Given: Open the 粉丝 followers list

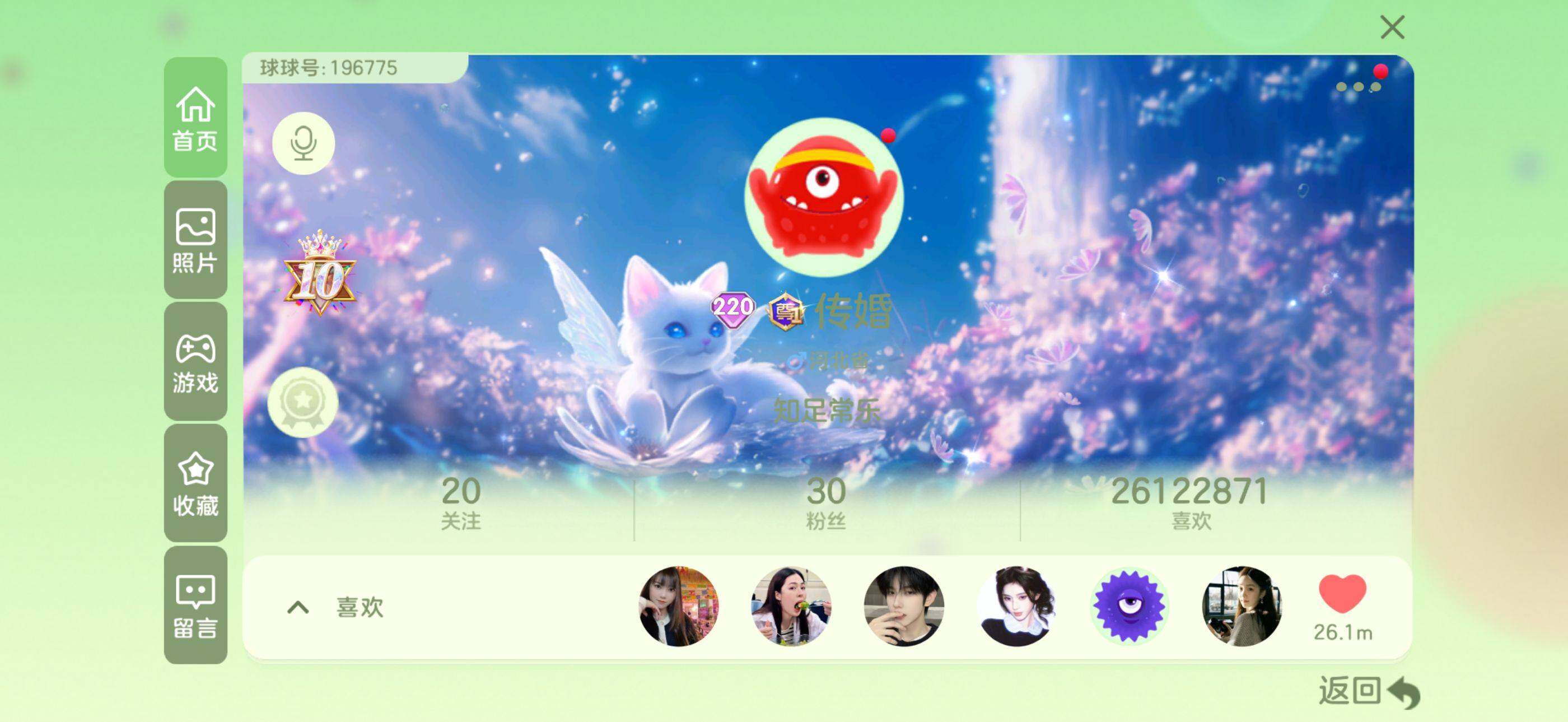Looking at the screenshot, I should coord(826,504).
